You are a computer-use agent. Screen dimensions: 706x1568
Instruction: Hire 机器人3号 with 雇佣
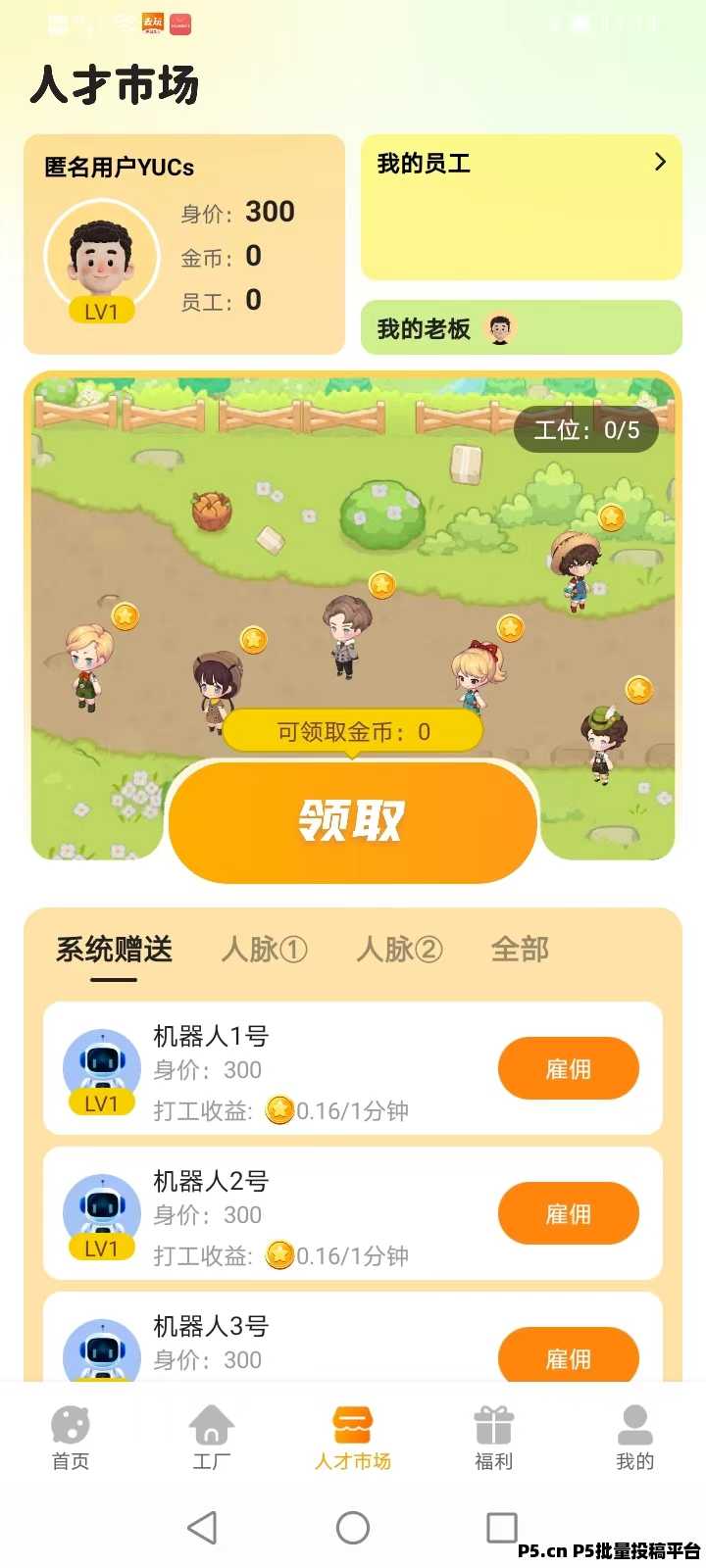[x=569, y=1355]
